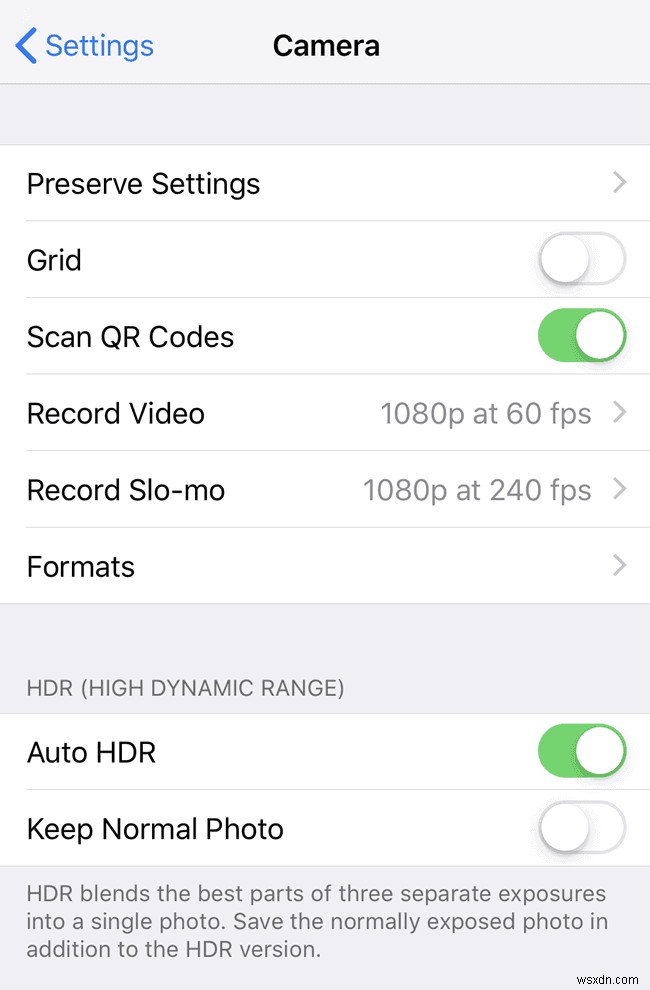Open Record Video options
The width and height of the screenshot is (650, 990).
click(x=325, y=413)
